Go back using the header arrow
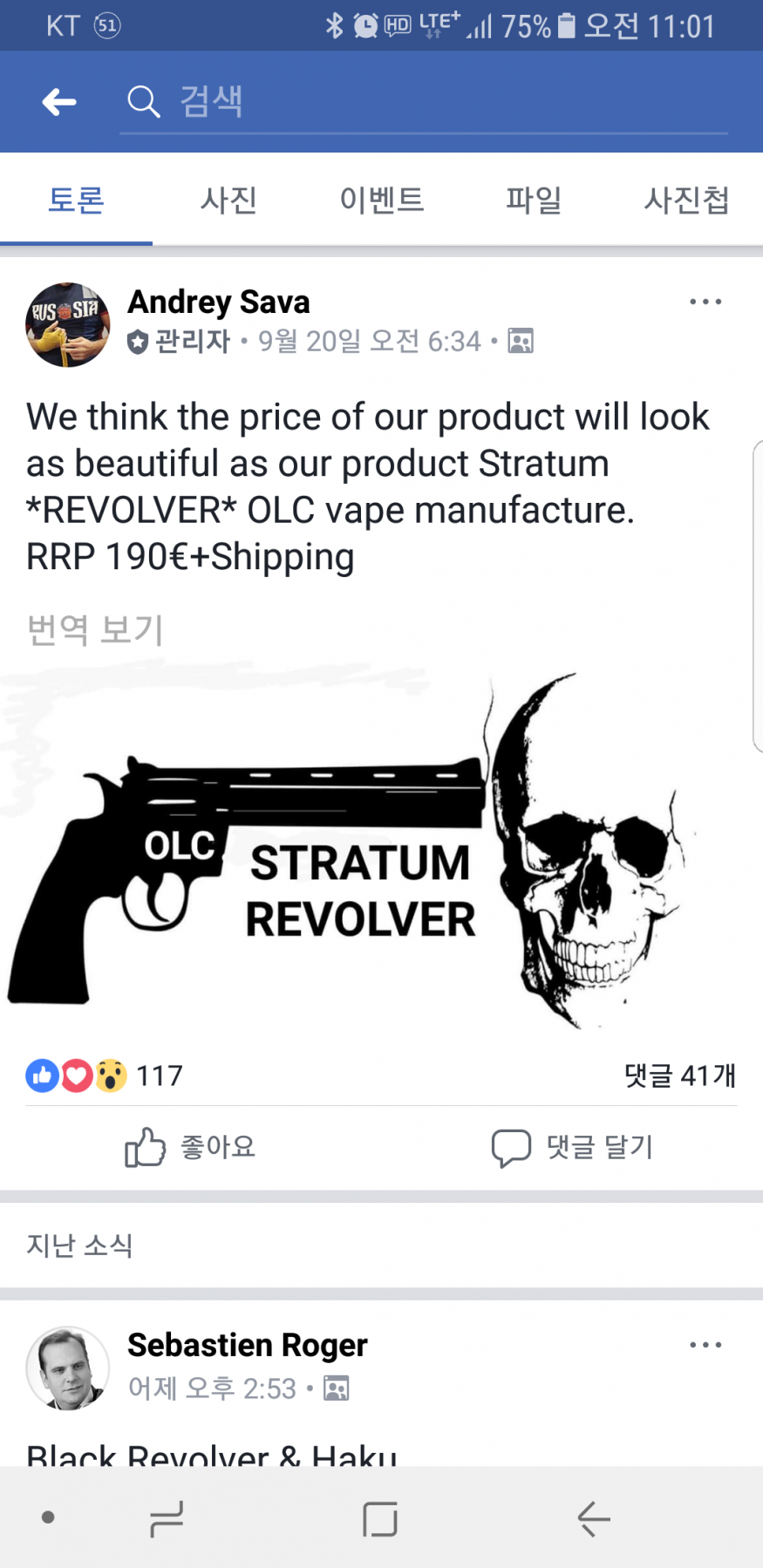This screenshot has width=763, height=1568. 59,102
